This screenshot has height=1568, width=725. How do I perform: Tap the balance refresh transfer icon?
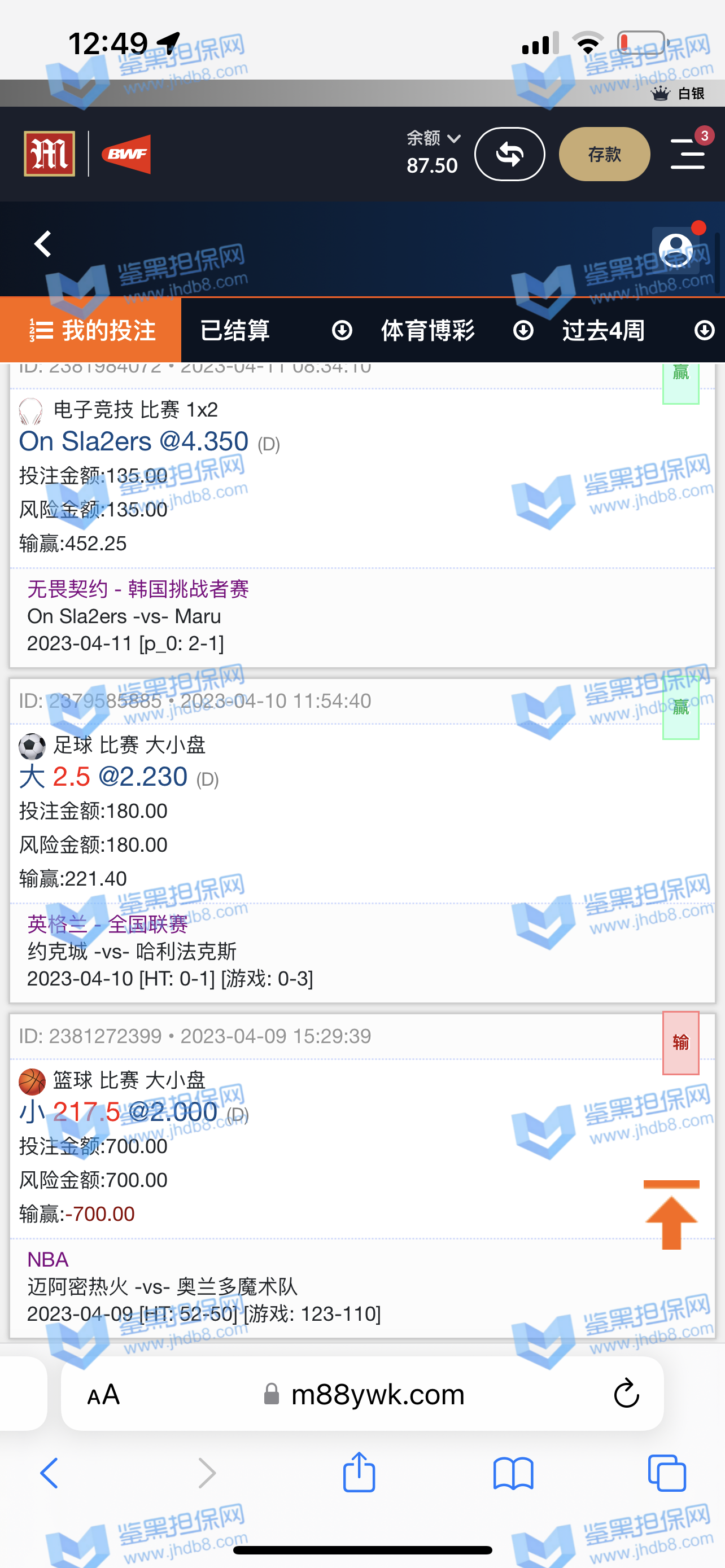[509, 154]
